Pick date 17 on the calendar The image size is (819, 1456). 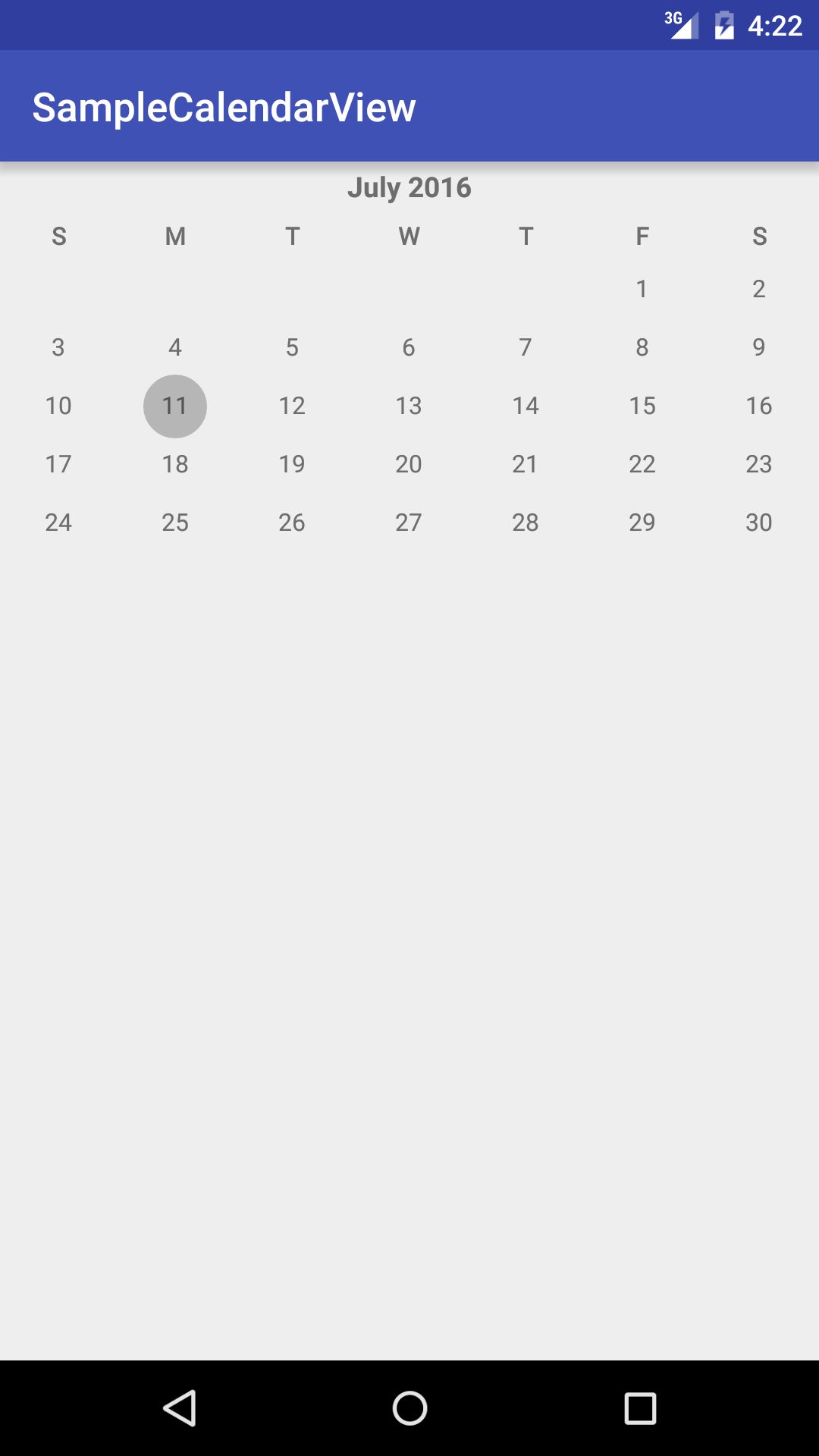[x=58, y=464]
